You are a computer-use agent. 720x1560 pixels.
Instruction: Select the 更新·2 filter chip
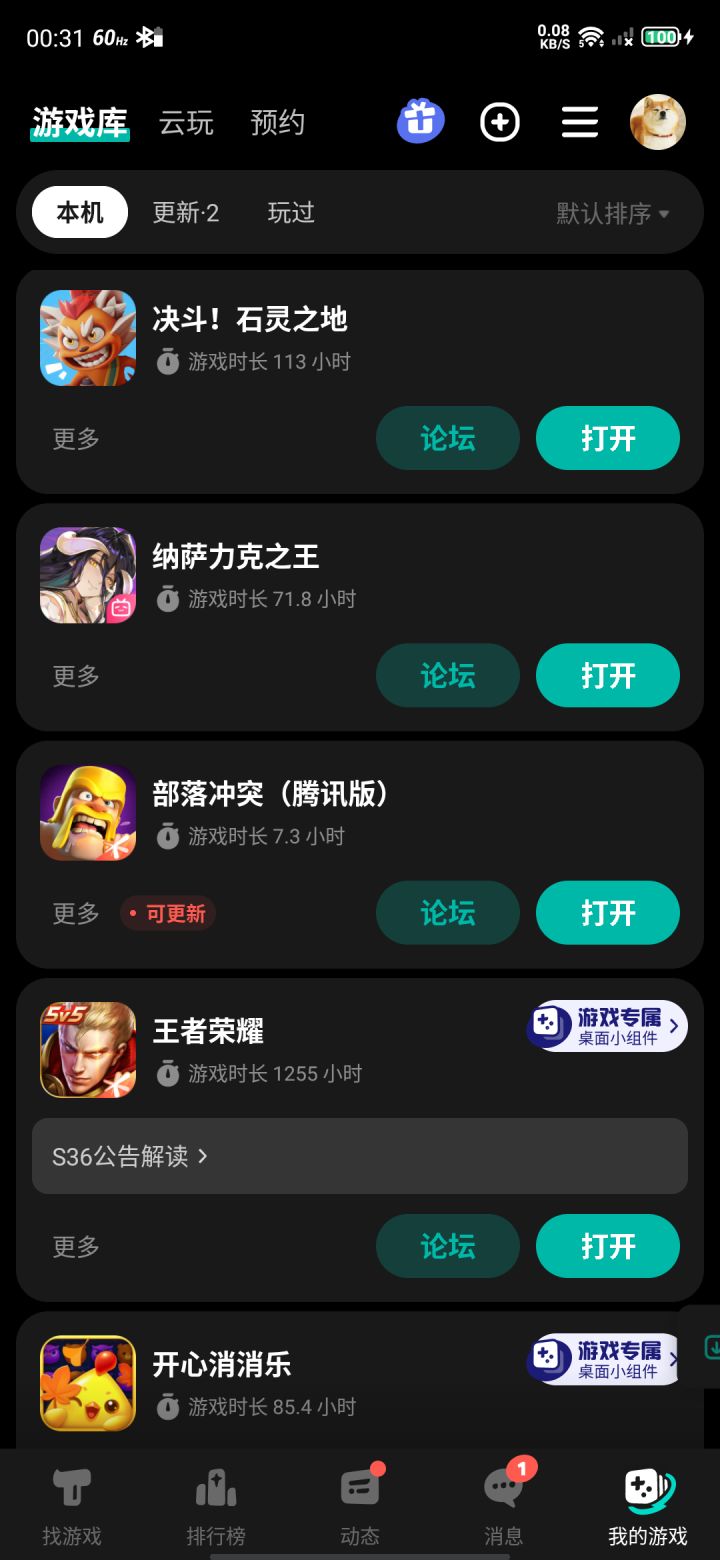pos(186,213)
